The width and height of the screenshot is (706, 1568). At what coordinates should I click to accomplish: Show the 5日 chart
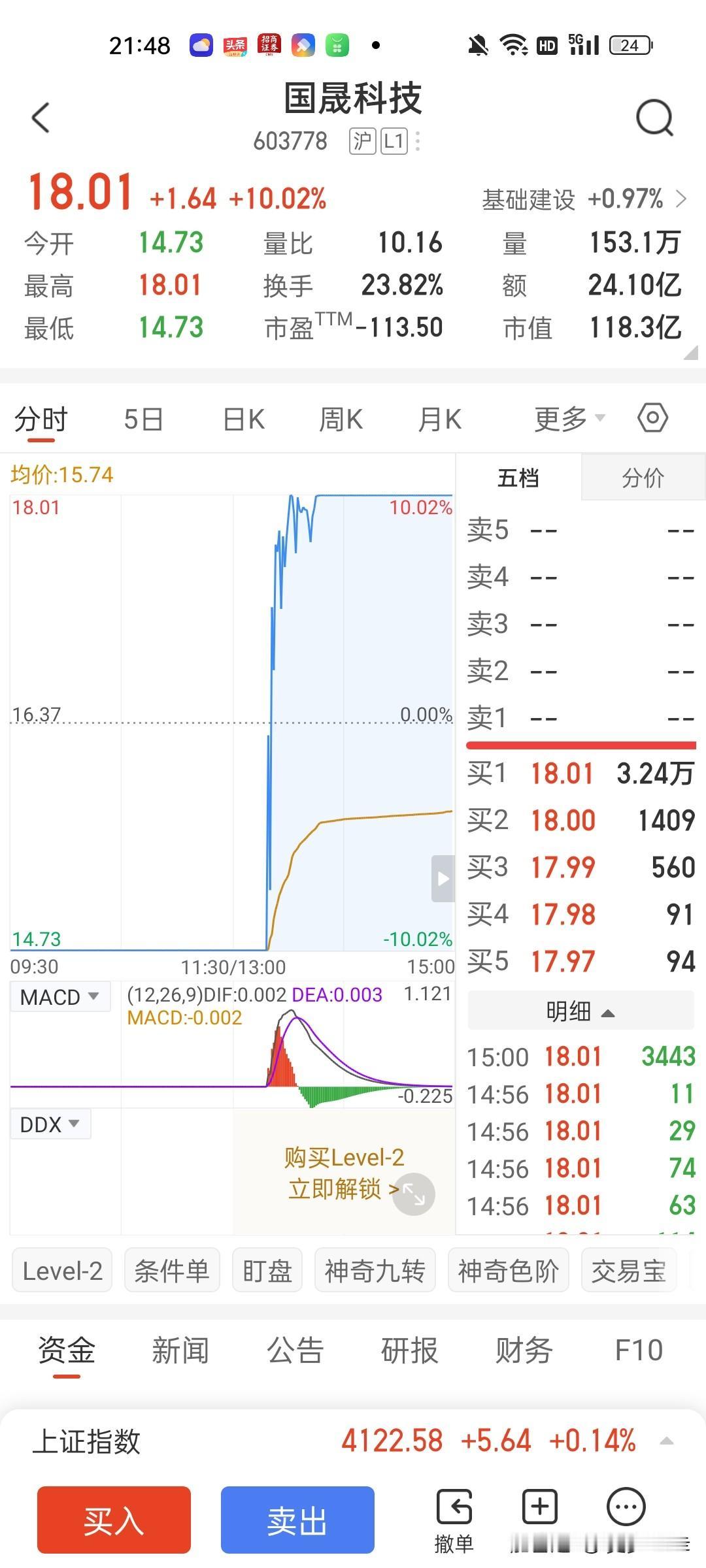[x=143, y=419]
